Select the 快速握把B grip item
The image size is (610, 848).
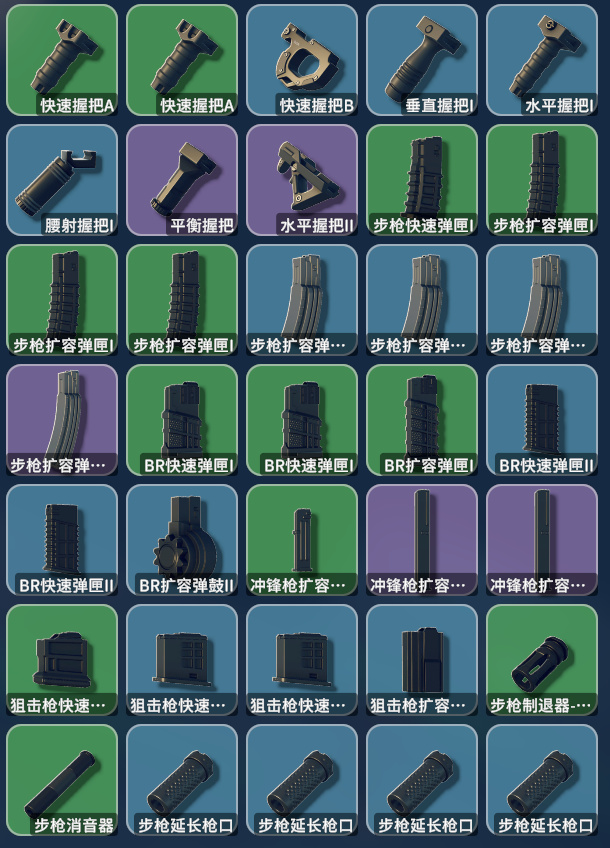coord(302,60)
